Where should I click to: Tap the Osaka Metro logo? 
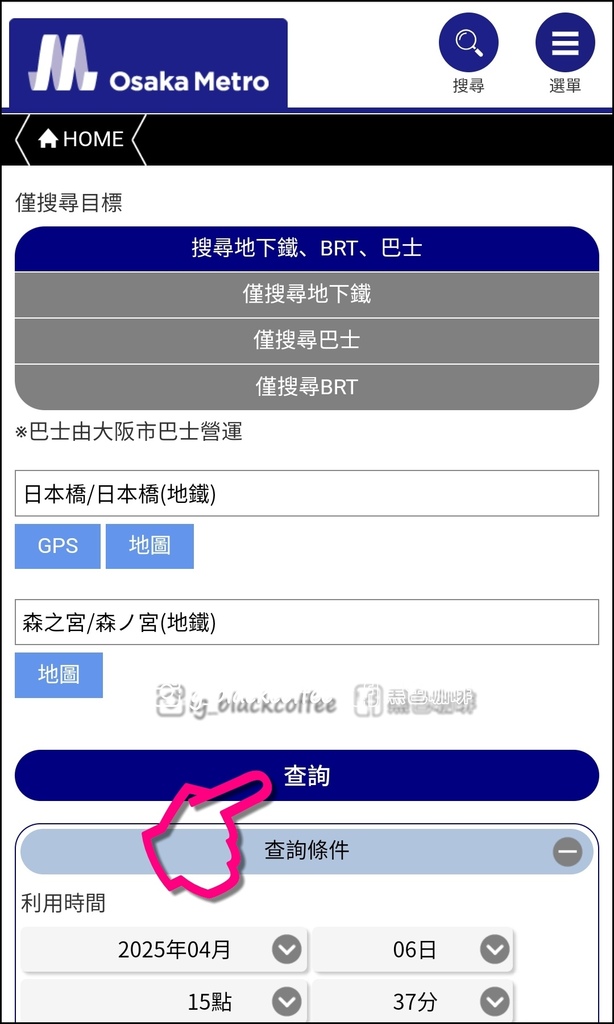tap(148, 63)
